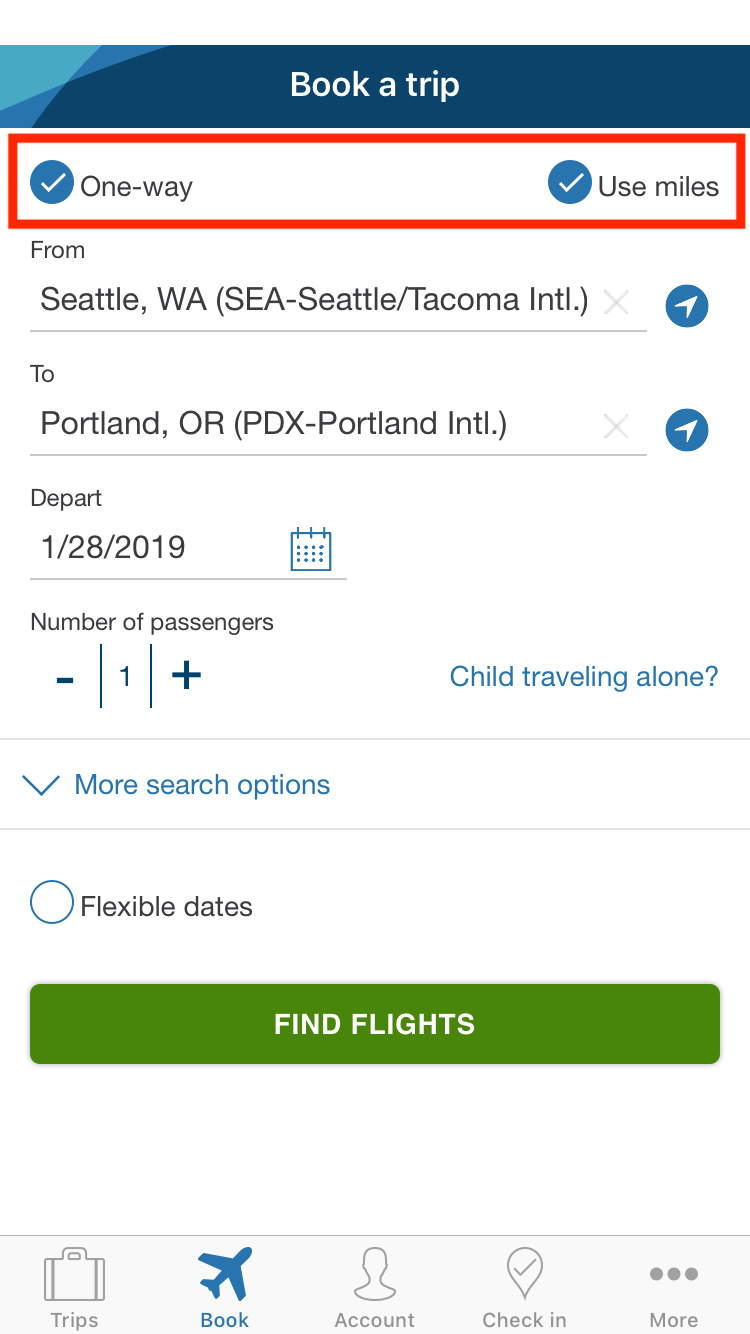This screenshot has width=750, height=1334.
Task: Decrease number of passengers
Action: tap(65, 677)
